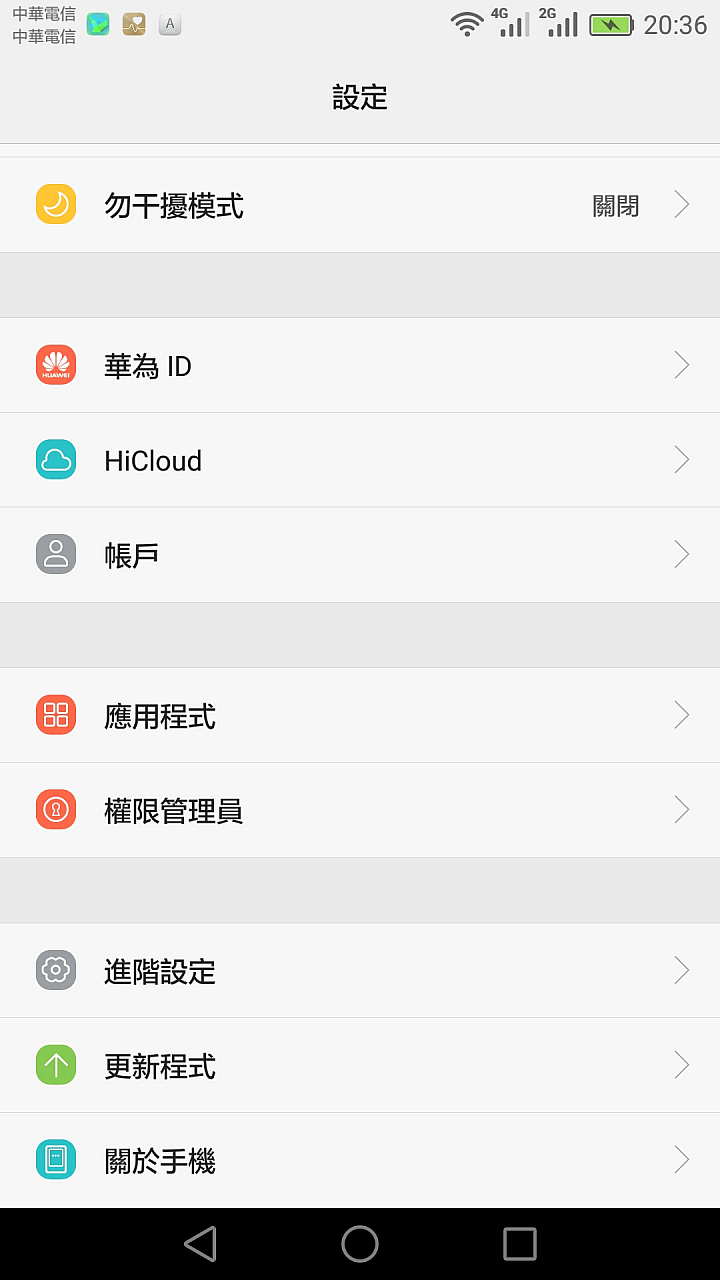Open the recent apps view

coord(520,1244)
